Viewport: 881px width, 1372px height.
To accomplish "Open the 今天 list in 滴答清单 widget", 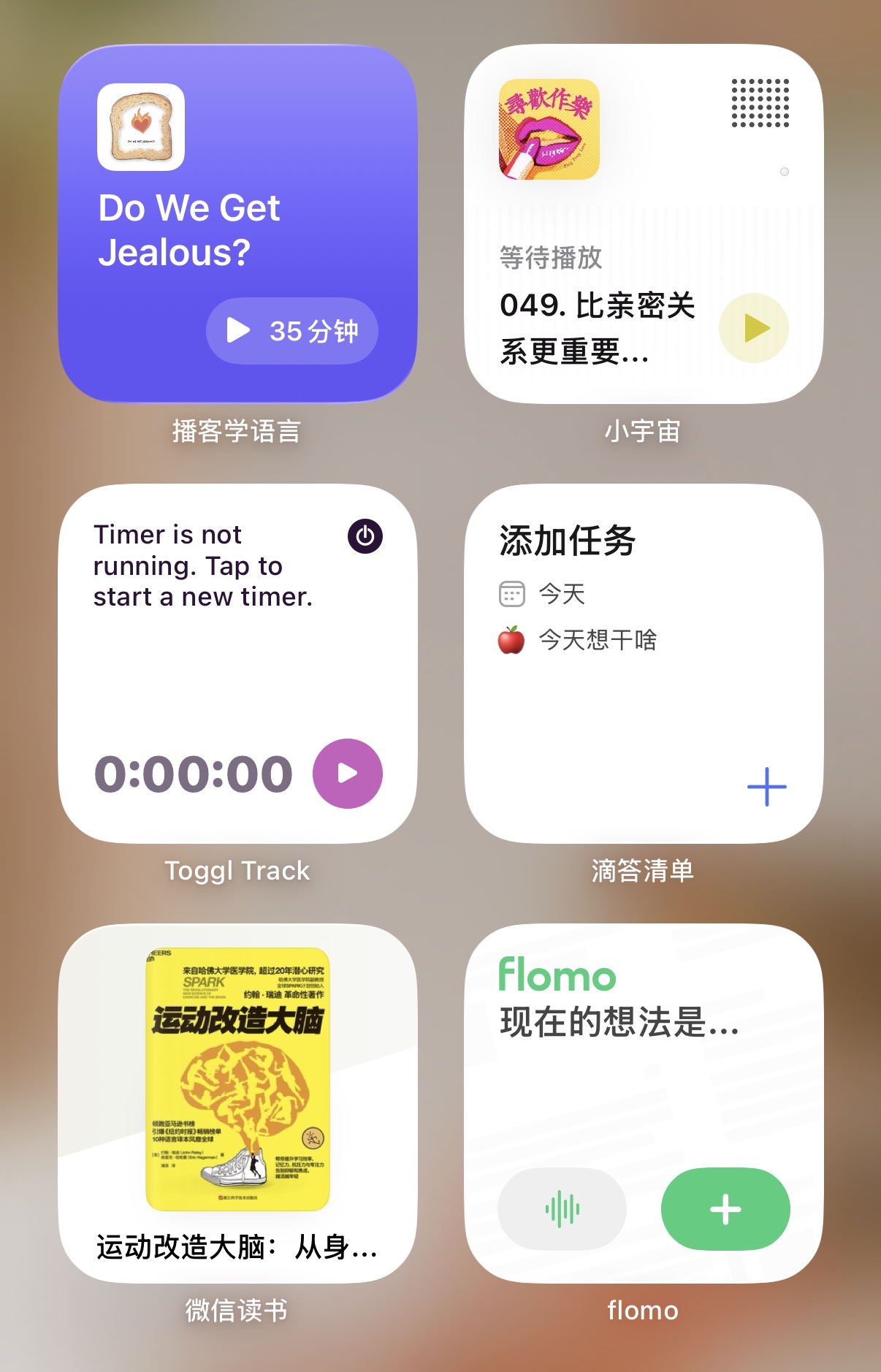I will (x=542, y=594).
